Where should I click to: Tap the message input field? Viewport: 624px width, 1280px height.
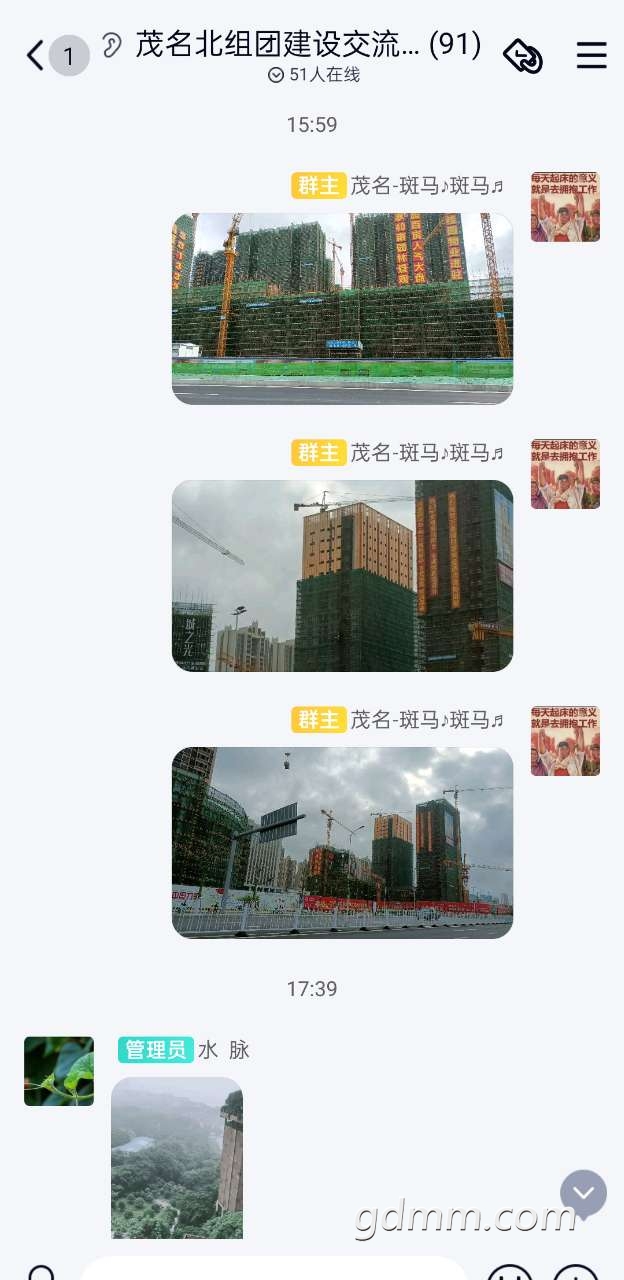tap(270, 1270)
